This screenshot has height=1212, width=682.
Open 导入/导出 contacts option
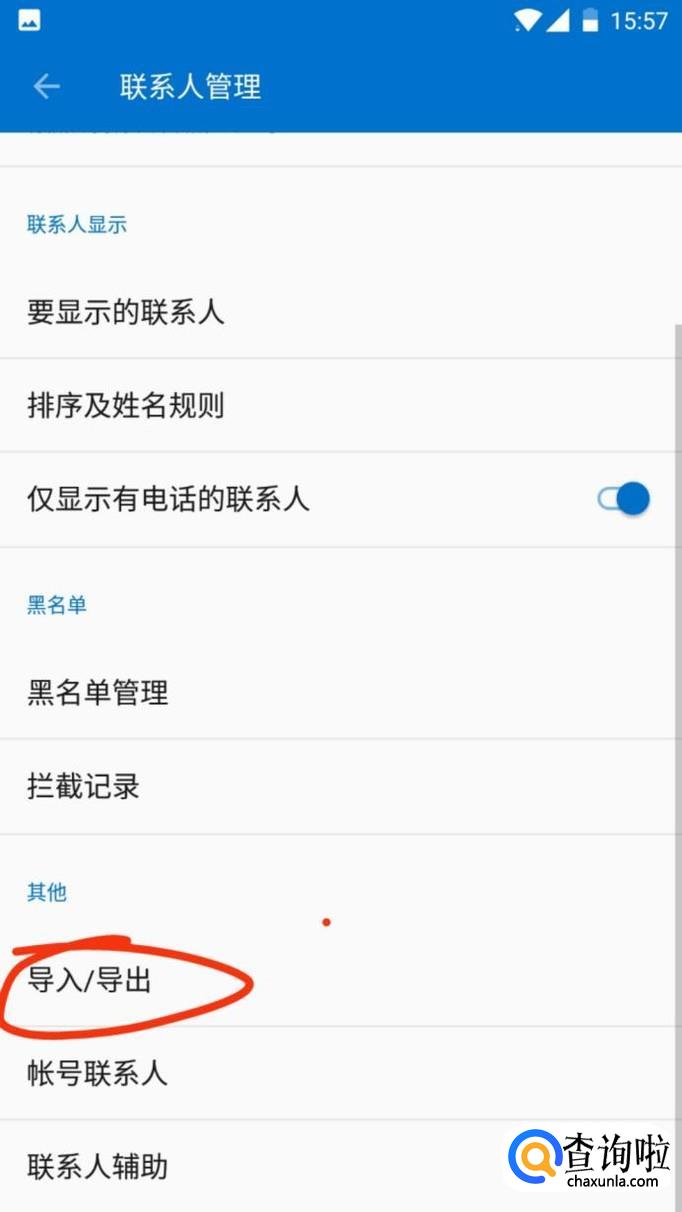click(x=90, y=980)
